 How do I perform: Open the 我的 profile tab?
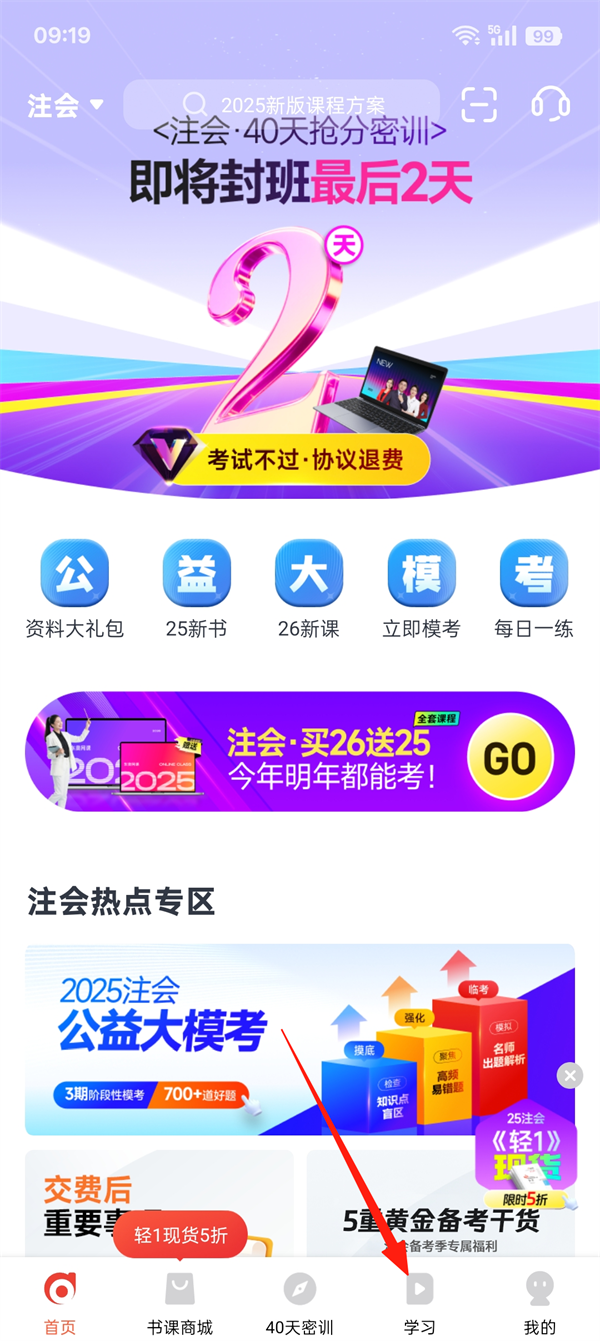coord(539,1305)
